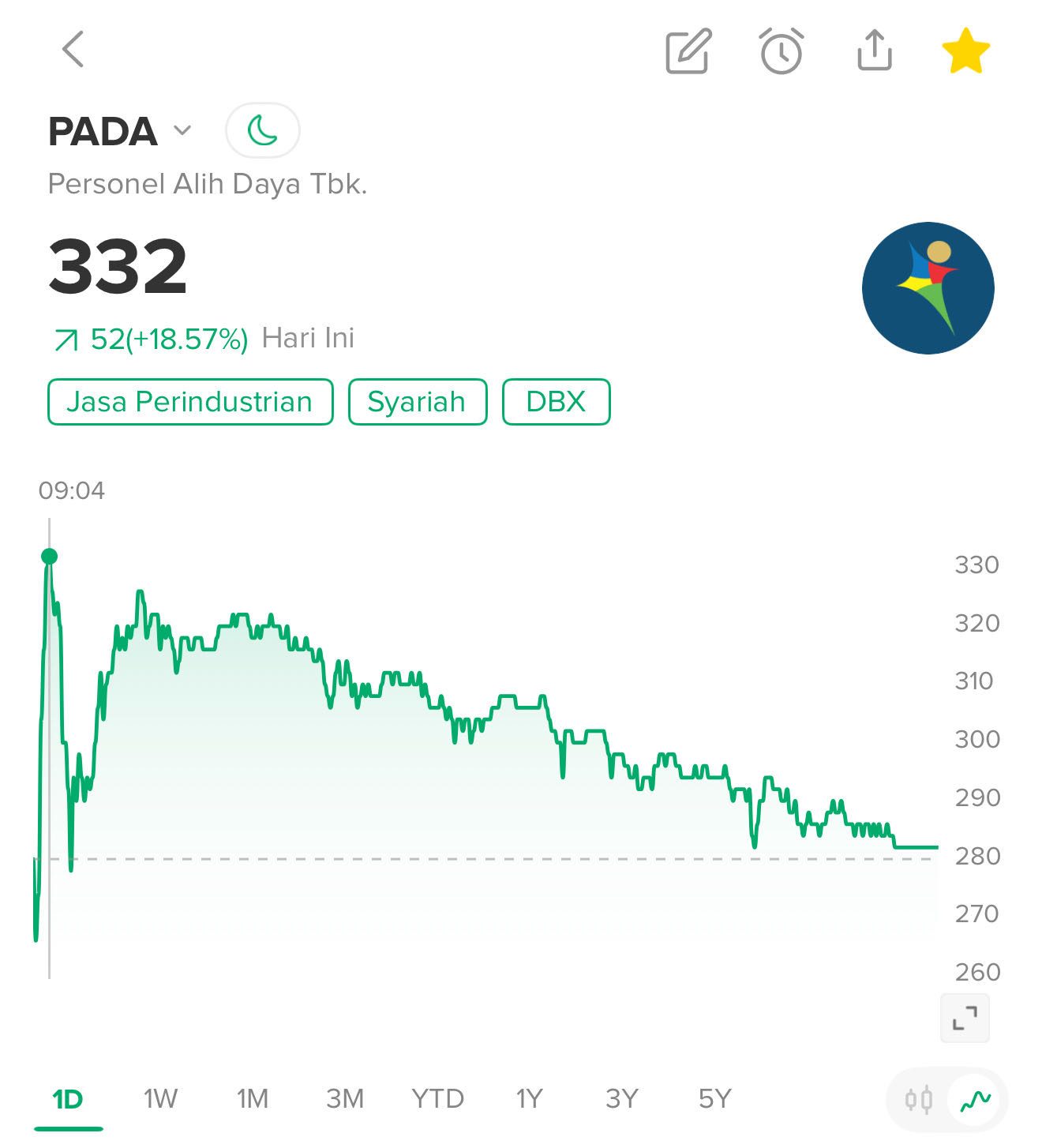
Task: Select the 1D timeframe tab
Action: tap(68, 1098)
